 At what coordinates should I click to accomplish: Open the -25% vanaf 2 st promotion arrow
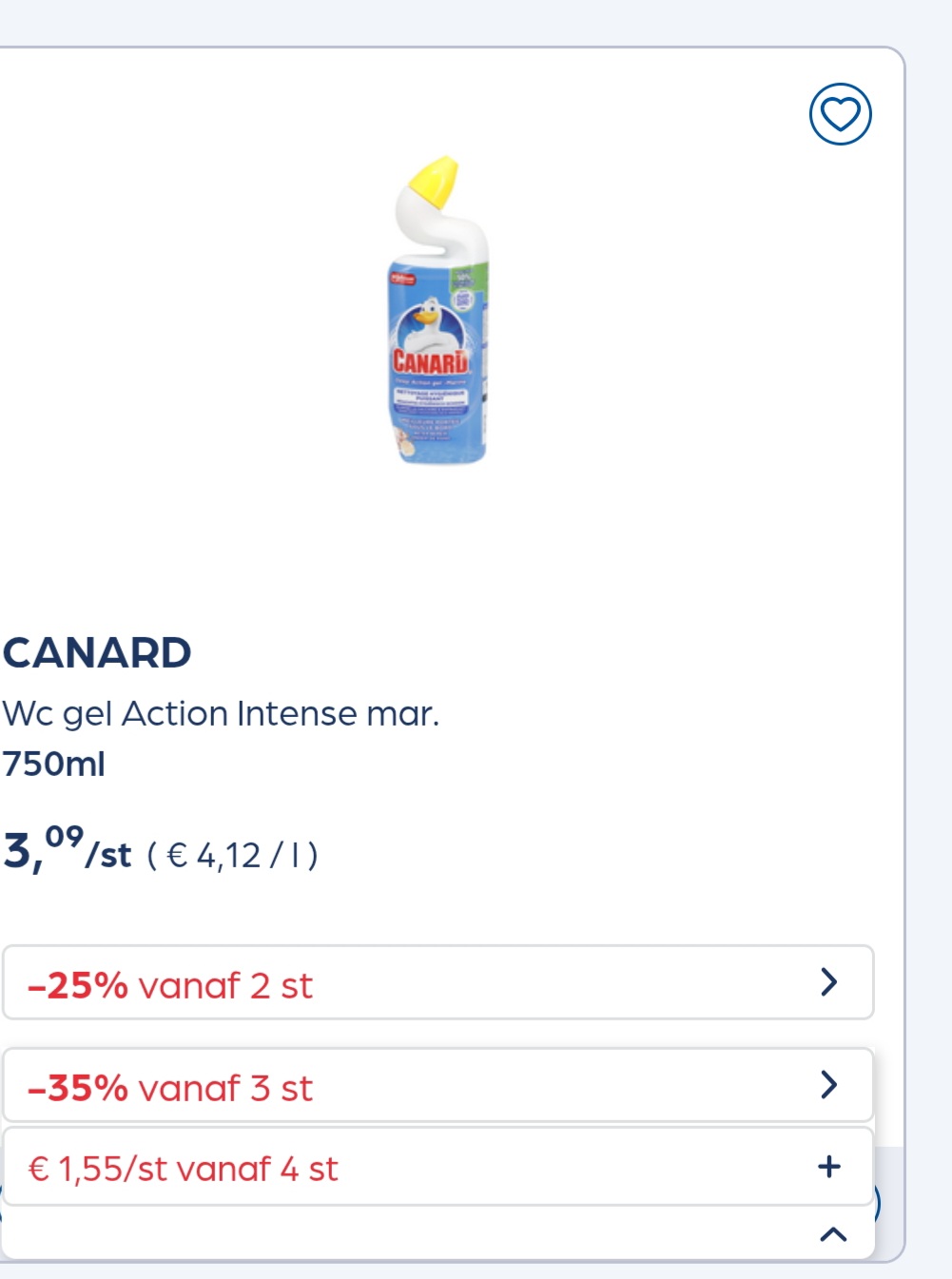pyautogui.click(x=829, y=984)
